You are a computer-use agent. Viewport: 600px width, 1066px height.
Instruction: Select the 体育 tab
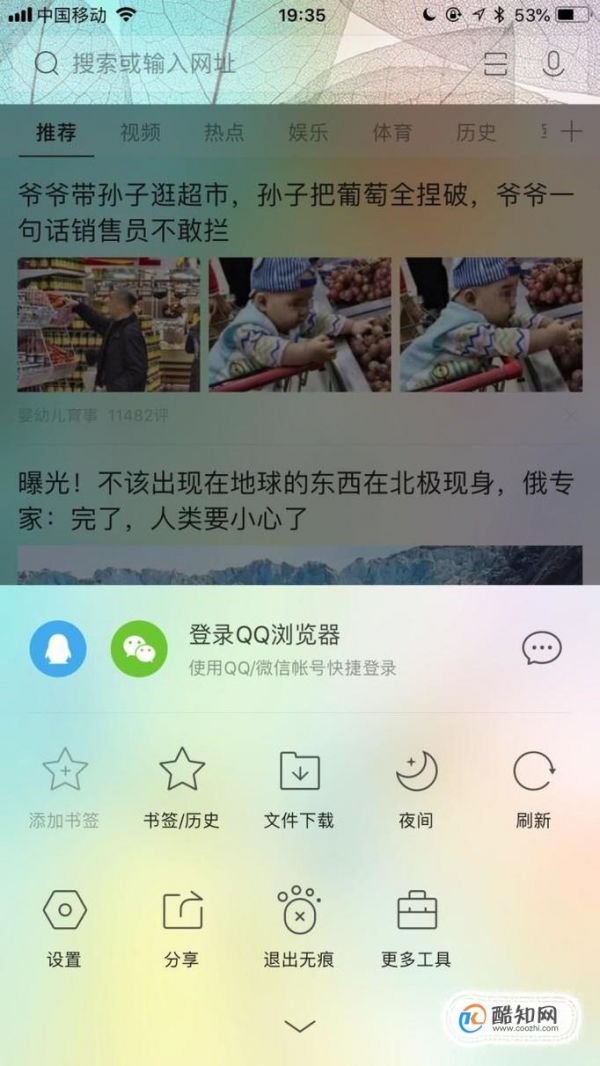coord(392,132)
